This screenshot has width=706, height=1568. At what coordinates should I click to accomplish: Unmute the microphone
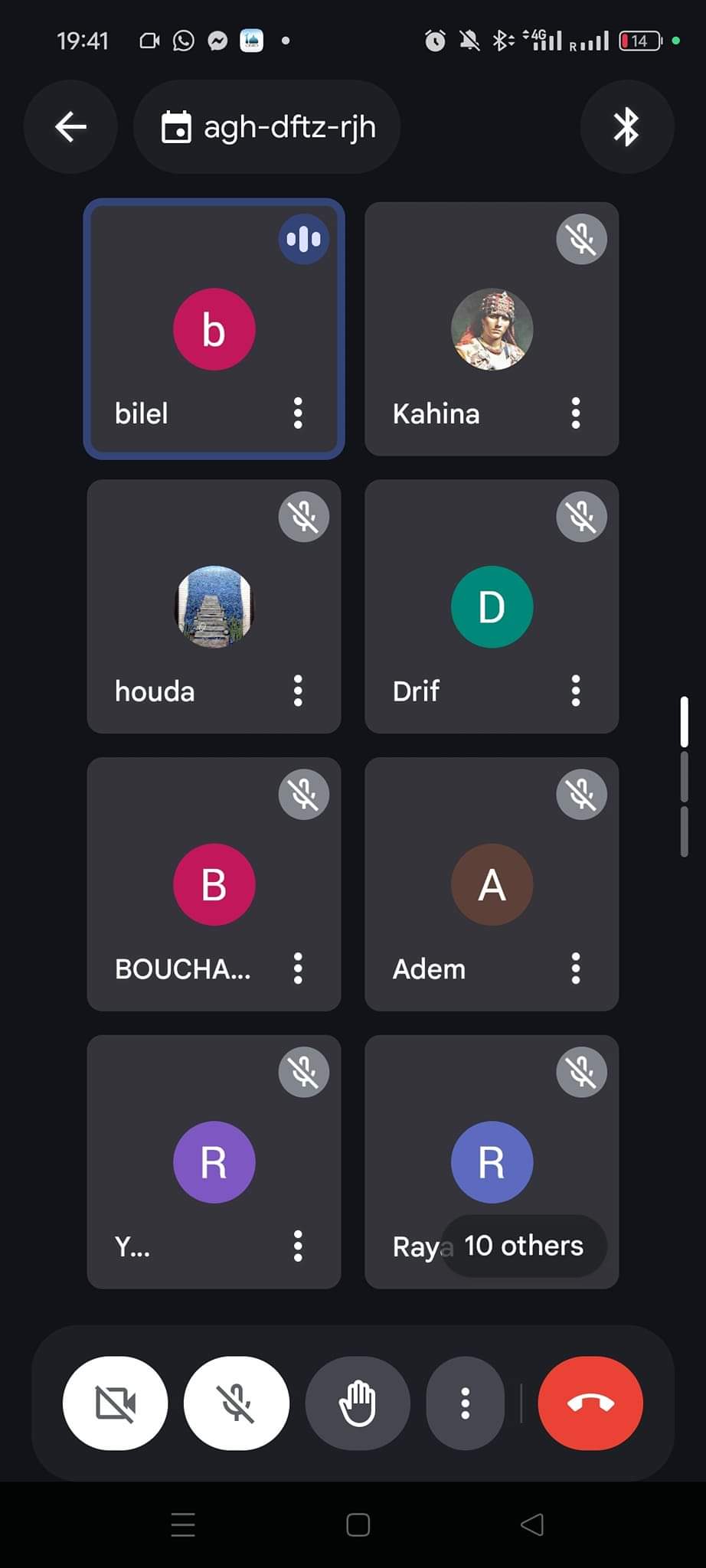[x=237, y=1403]
